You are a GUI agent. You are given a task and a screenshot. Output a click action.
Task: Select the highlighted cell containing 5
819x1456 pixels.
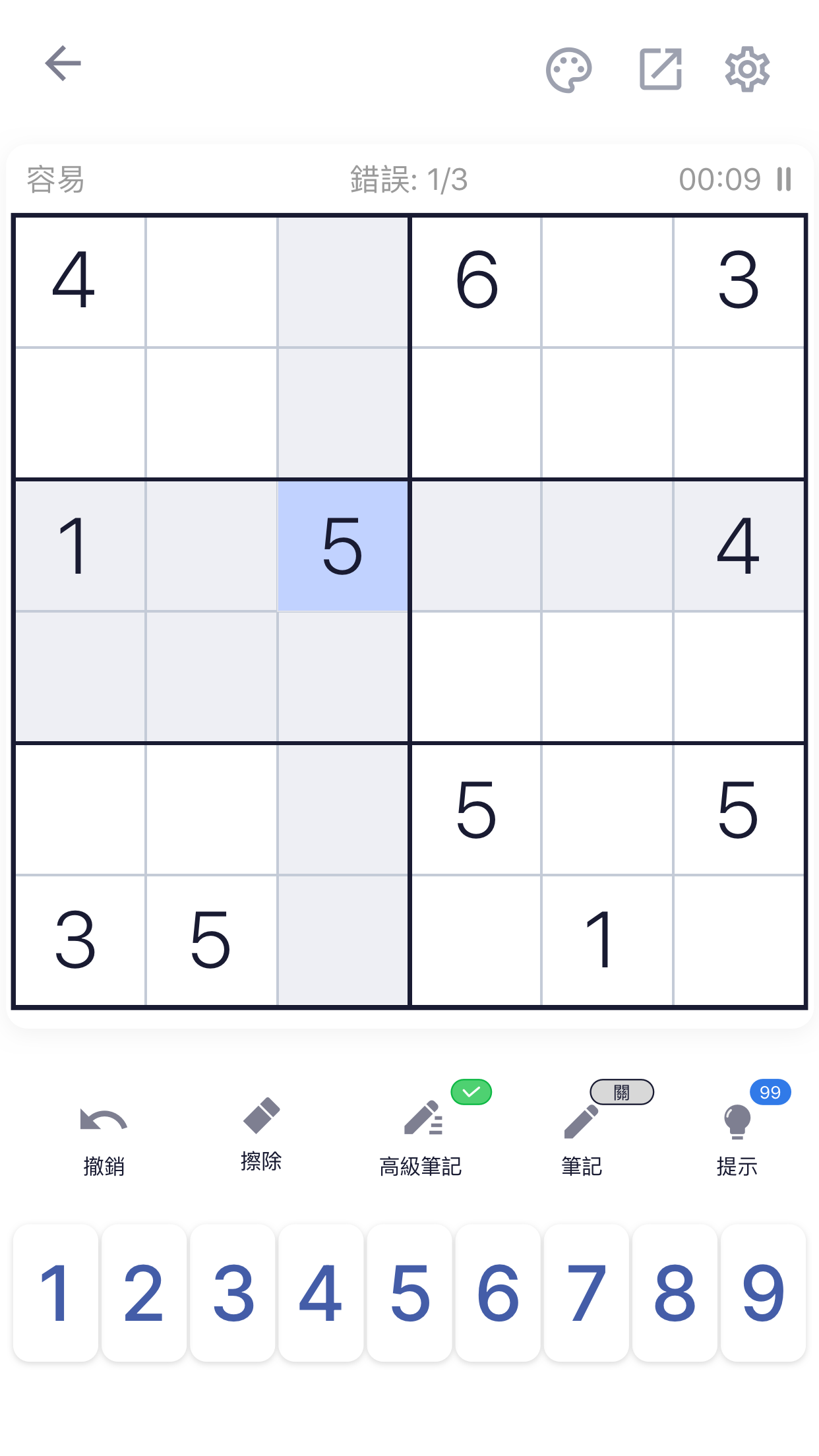[343, 546]
